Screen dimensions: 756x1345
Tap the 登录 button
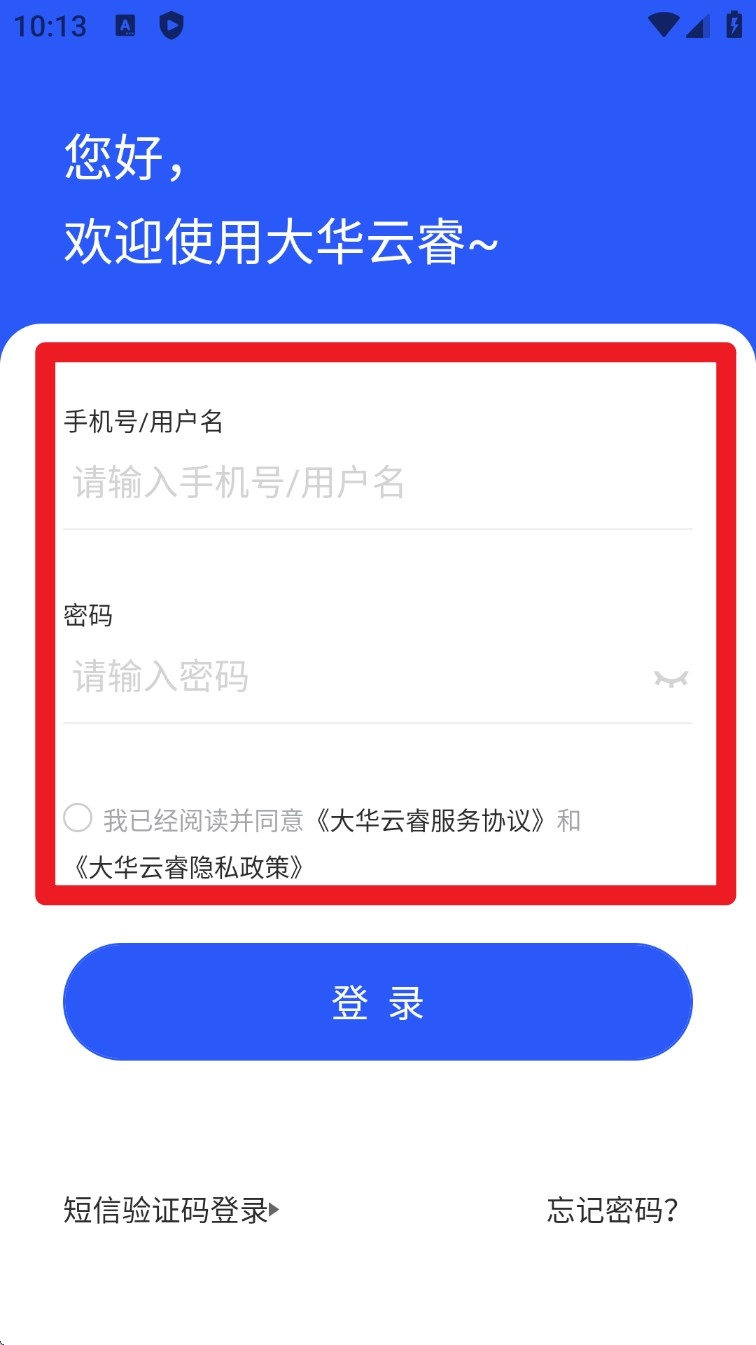pos(377,1002)
